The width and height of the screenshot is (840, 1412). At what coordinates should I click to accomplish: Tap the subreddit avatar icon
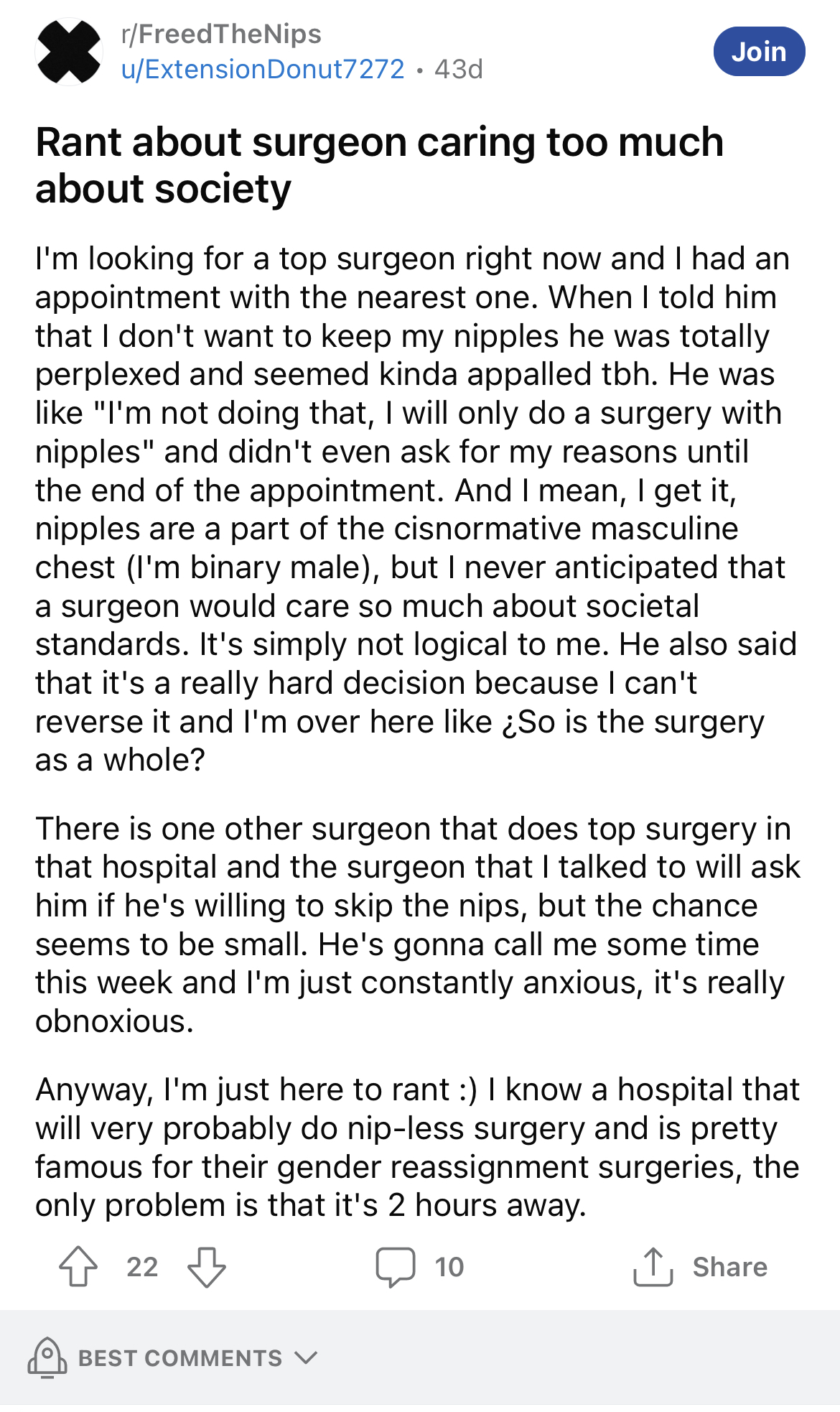click(69, 52)
